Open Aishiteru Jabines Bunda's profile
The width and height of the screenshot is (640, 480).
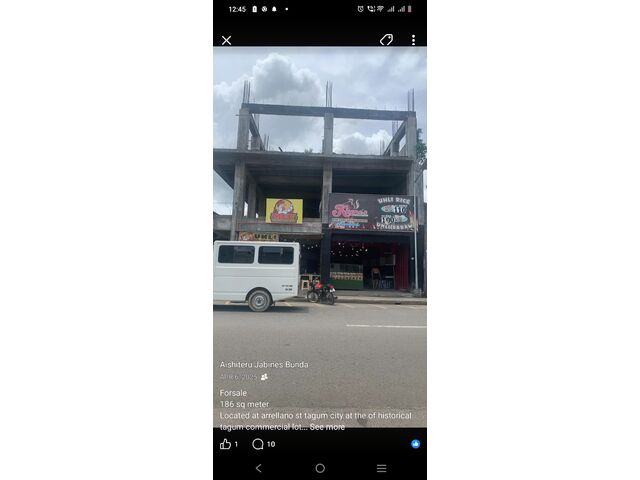[x=264, y=364]
